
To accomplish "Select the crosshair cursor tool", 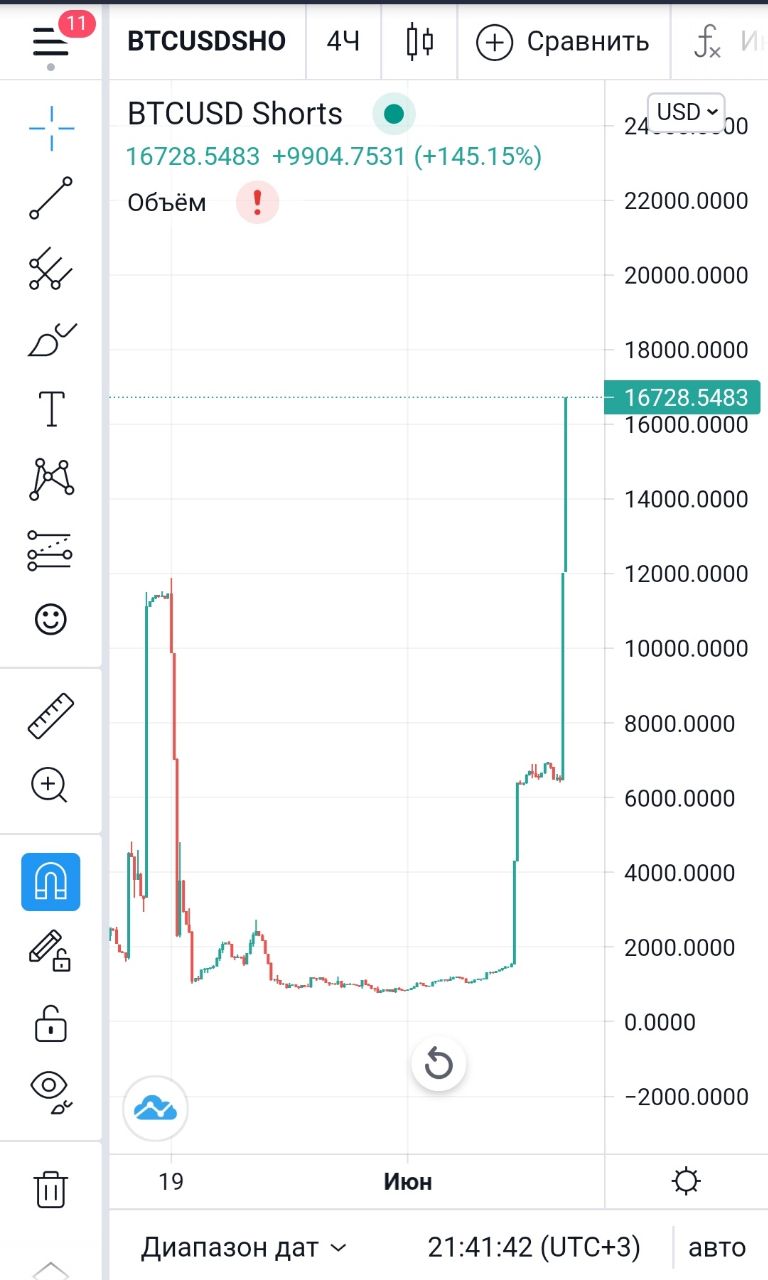I will [x=51, y=127].
